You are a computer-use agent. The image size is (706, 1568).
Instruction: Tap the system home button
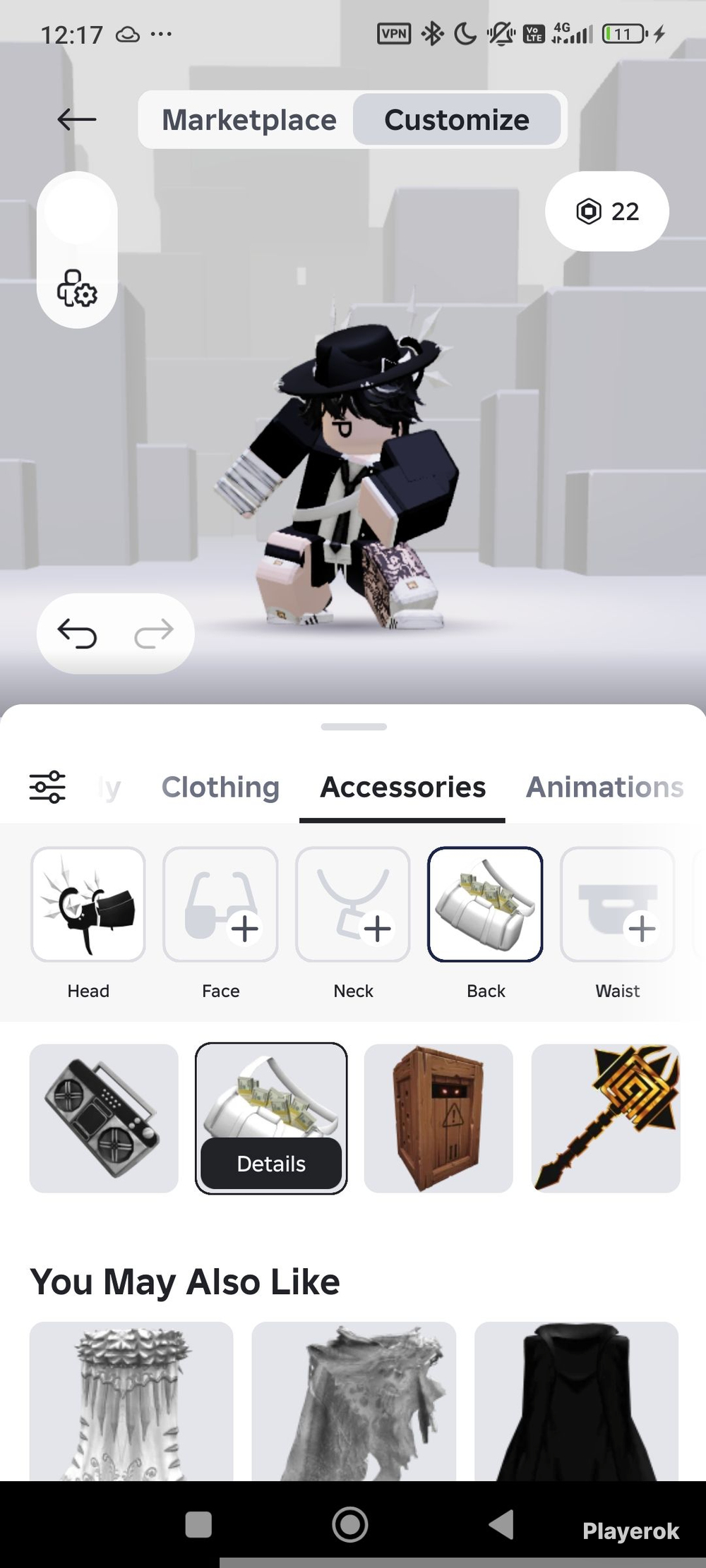coord(350,1524)
